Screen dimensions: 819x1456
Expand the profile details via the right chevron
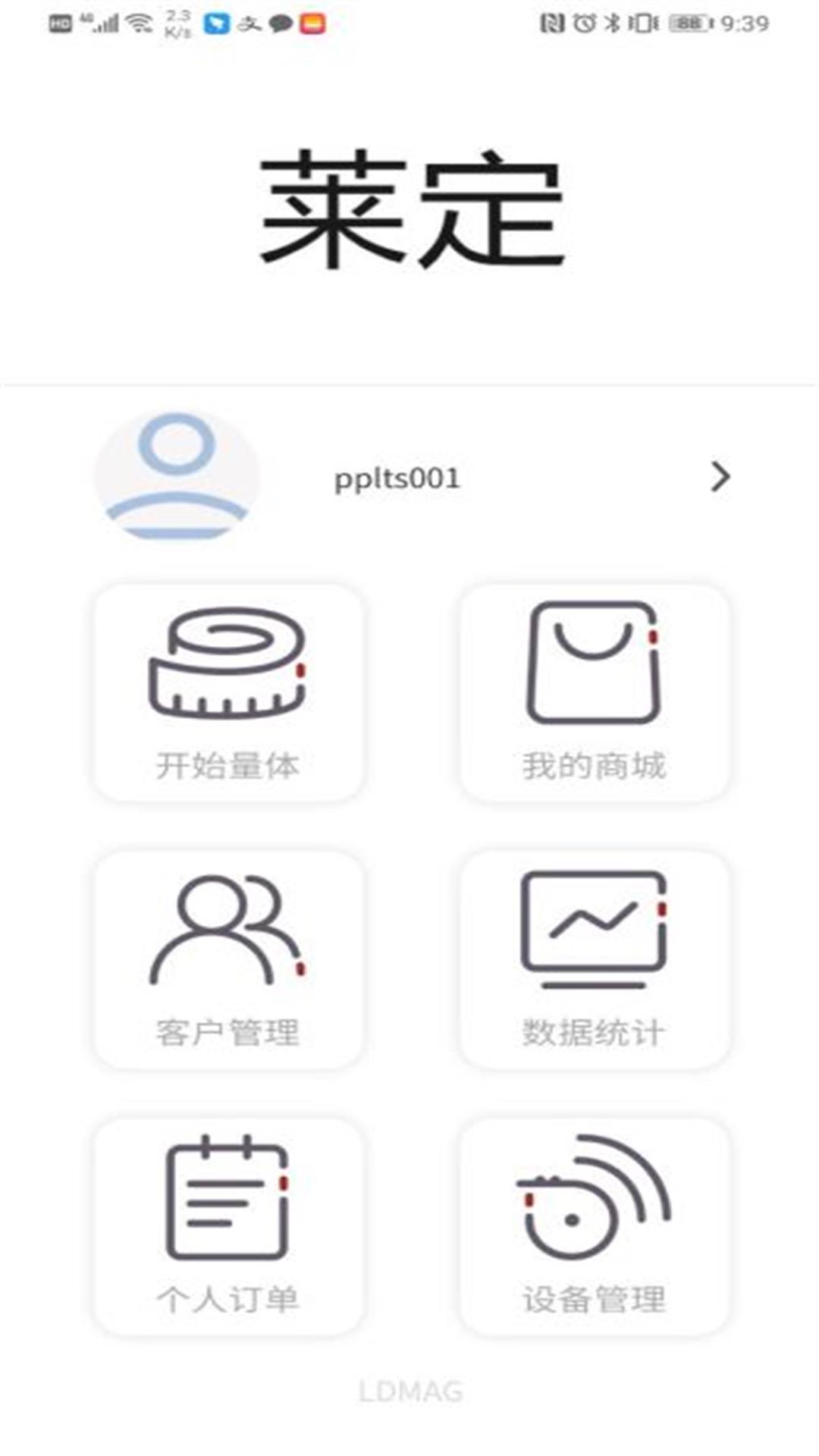coord(720,478)
